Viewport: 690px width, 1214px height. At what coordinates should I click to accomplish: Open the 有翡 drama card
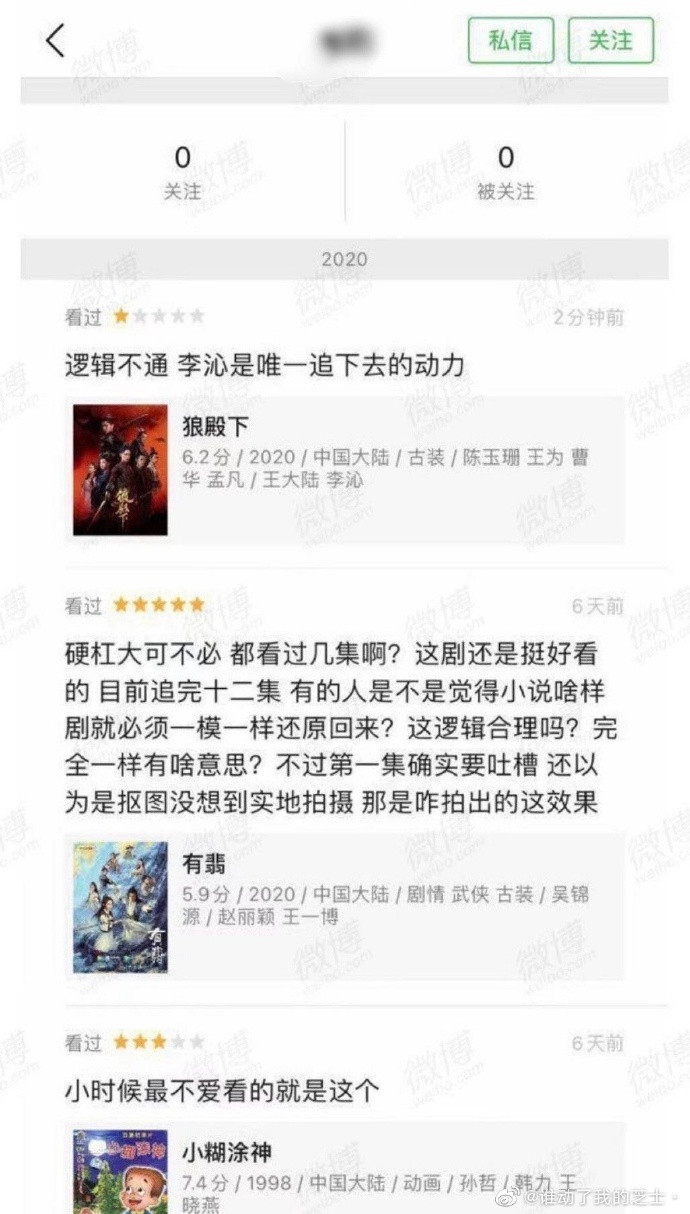coord(345,906)
